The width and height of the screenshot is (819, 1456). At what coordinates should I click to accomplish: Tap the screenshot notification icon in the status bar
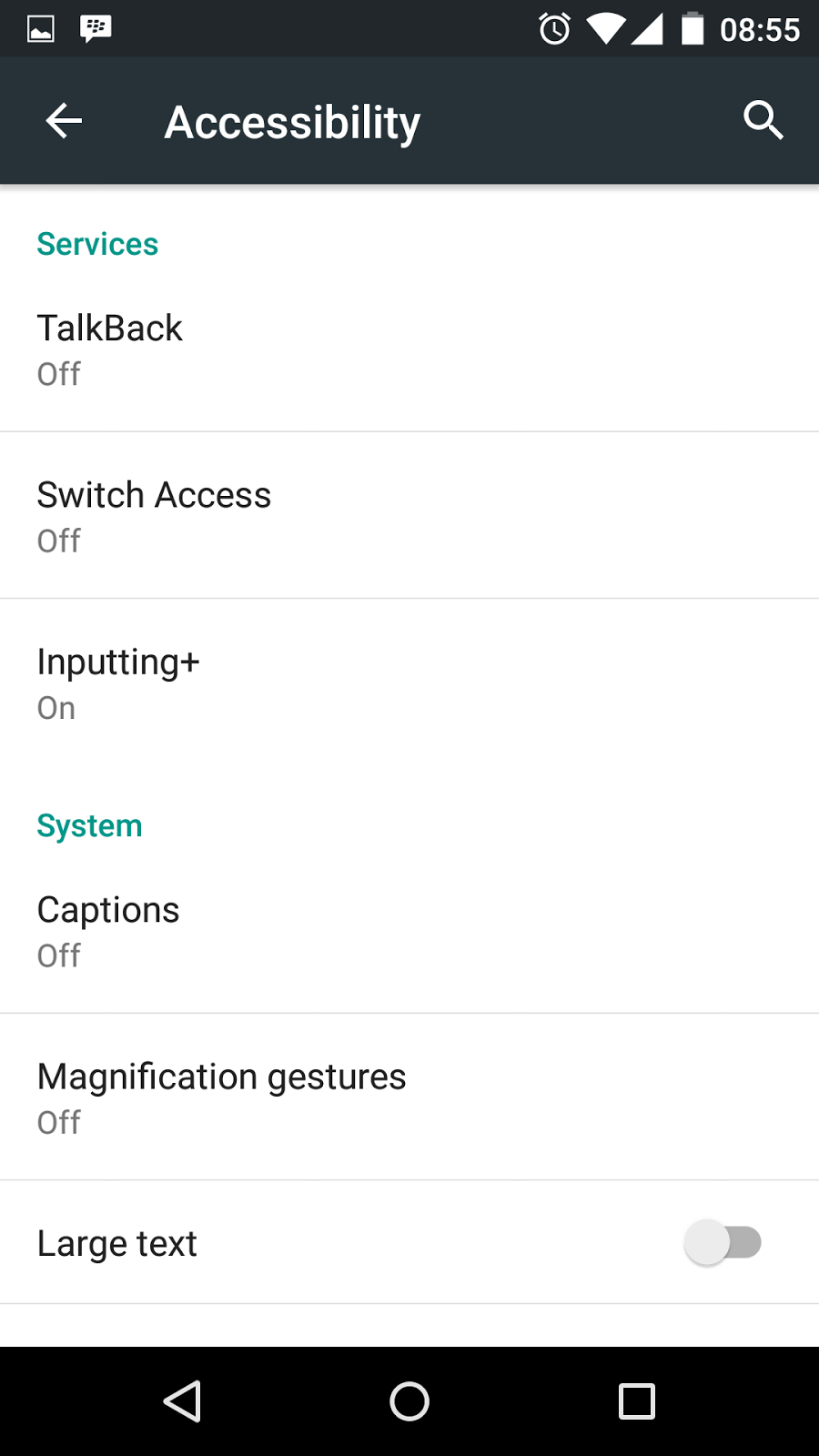tap(40, 27)
